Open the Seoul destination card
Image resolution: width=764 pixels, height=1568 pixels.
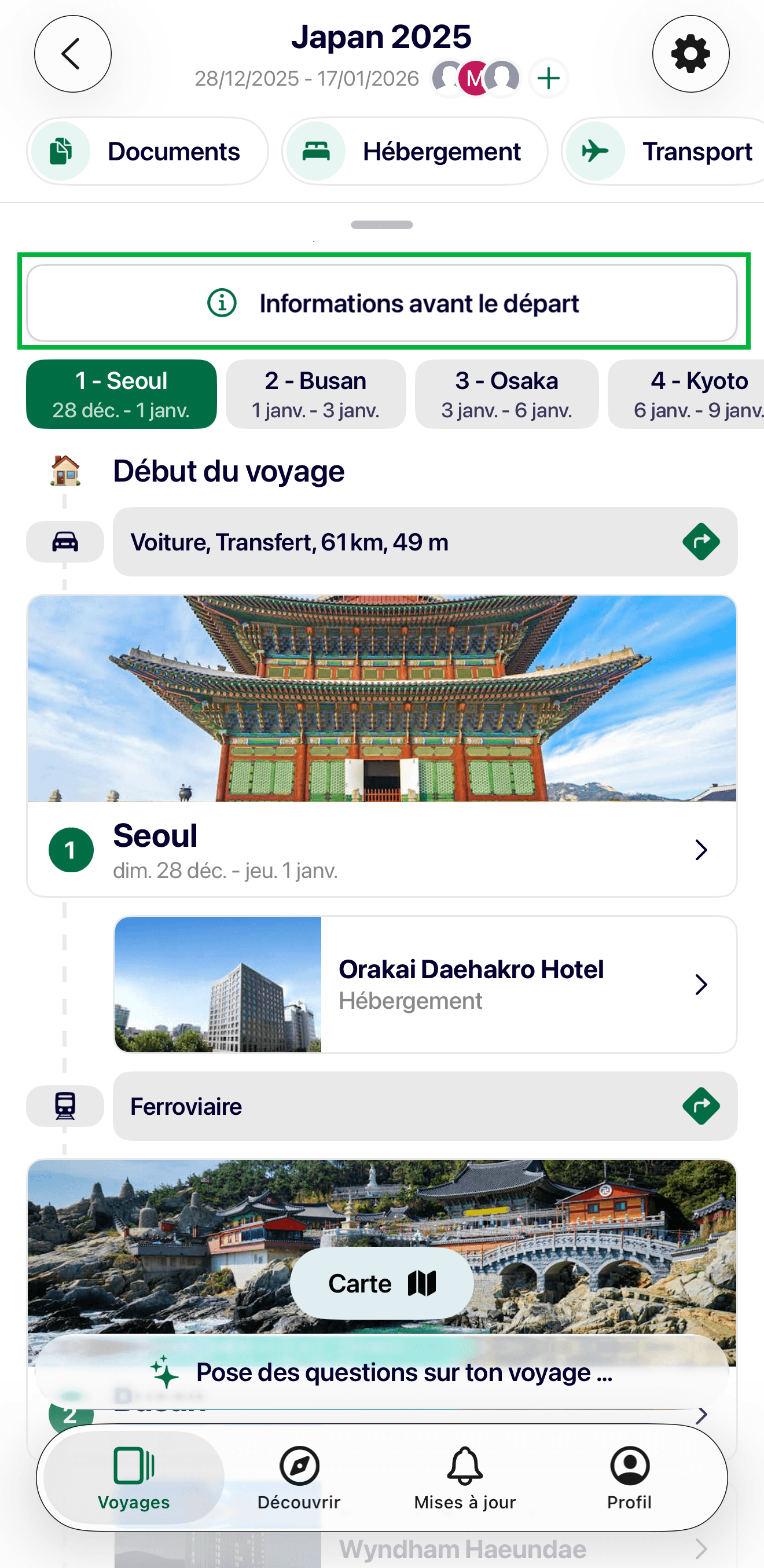point(383,849)
